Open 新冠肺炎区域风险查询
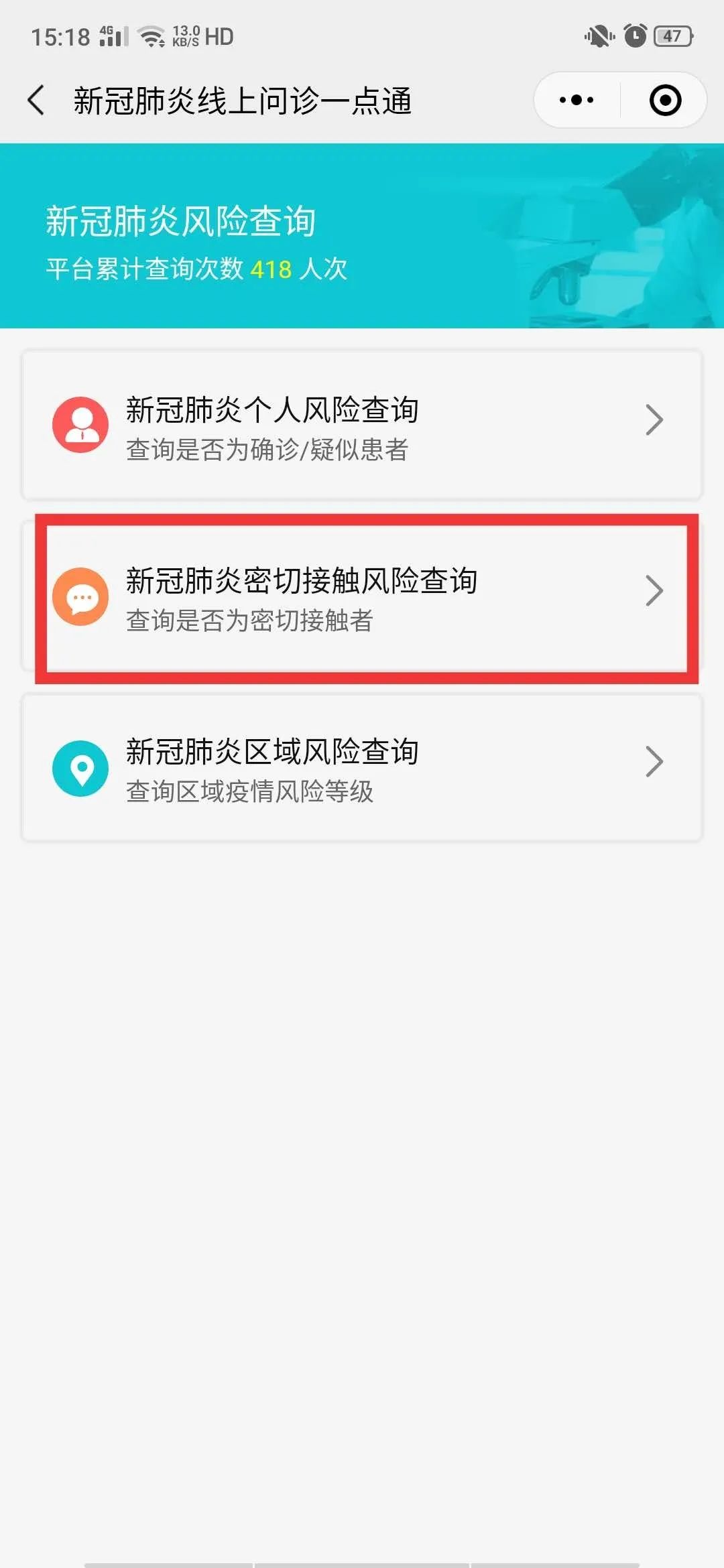This screenshot has height=1568, width=724. [362, 768]
